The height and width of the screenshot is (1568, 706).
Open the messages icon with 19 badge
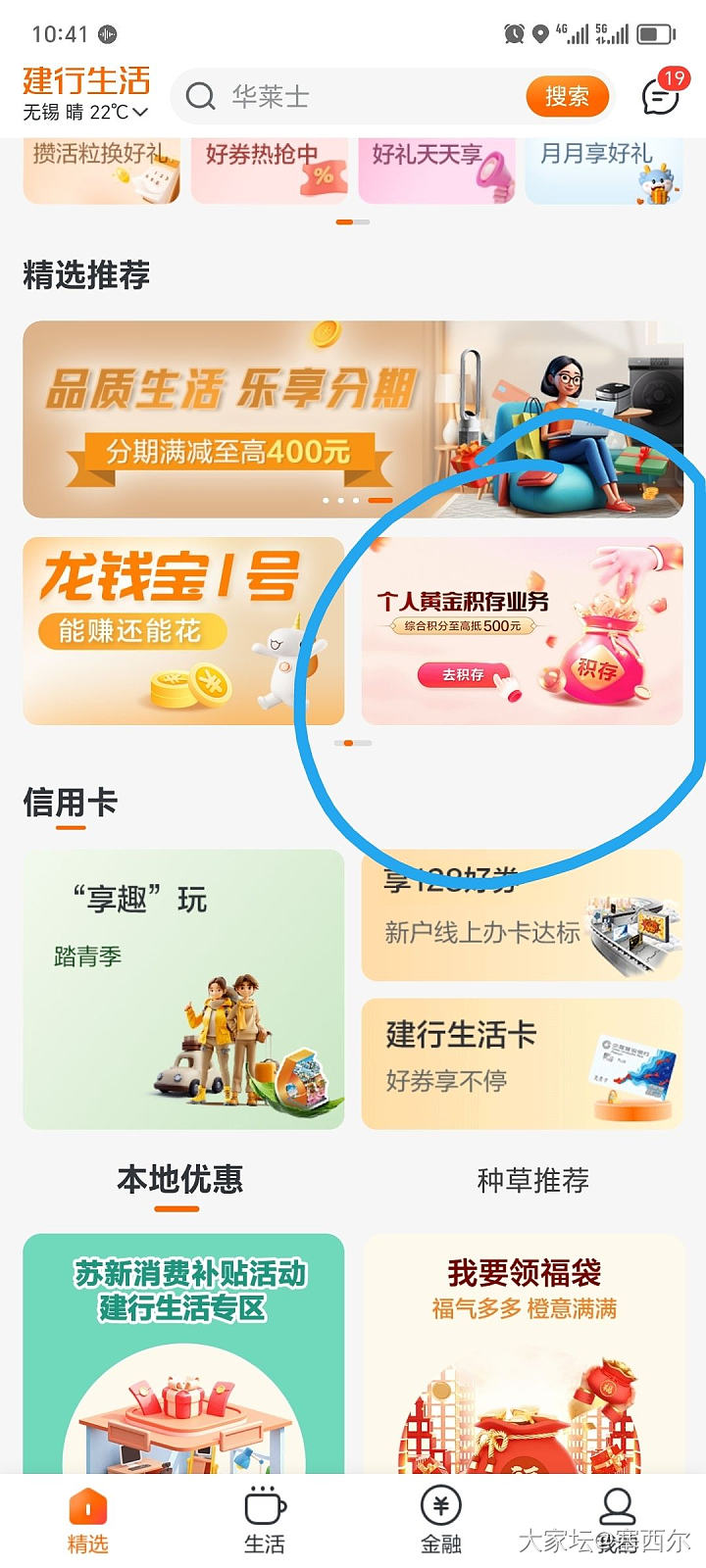point(660,96)
